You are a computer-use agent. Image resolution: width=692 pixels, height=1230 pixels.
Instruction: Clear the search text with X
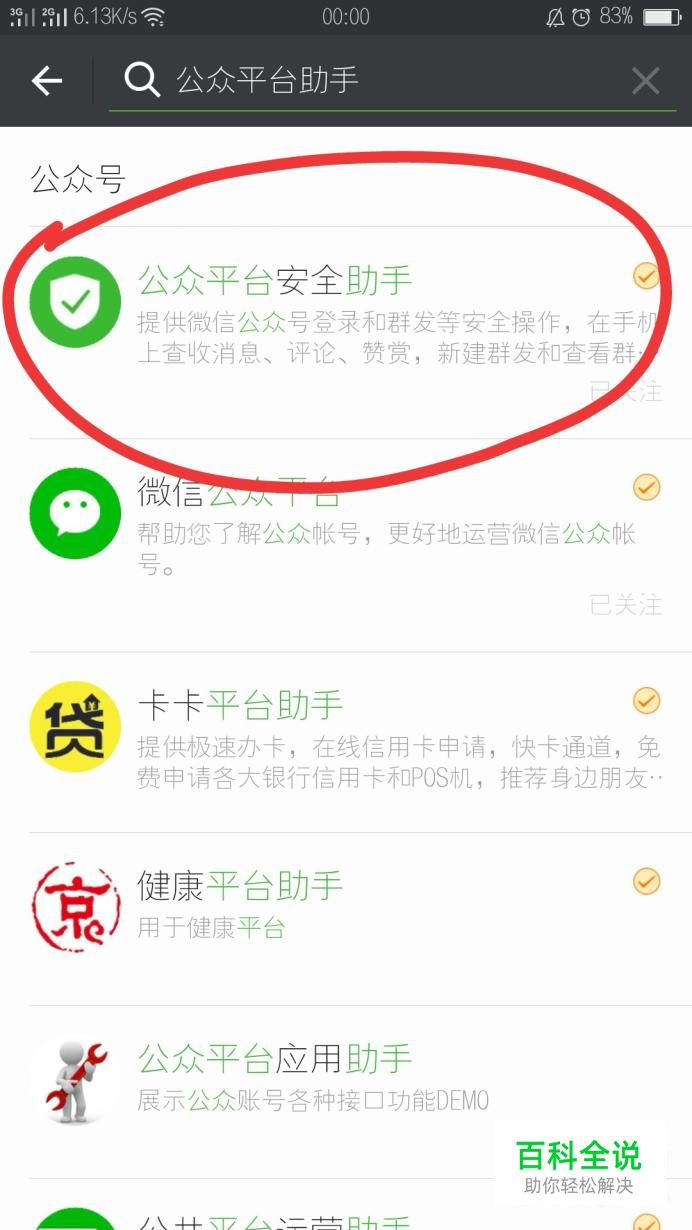[646, 81]
